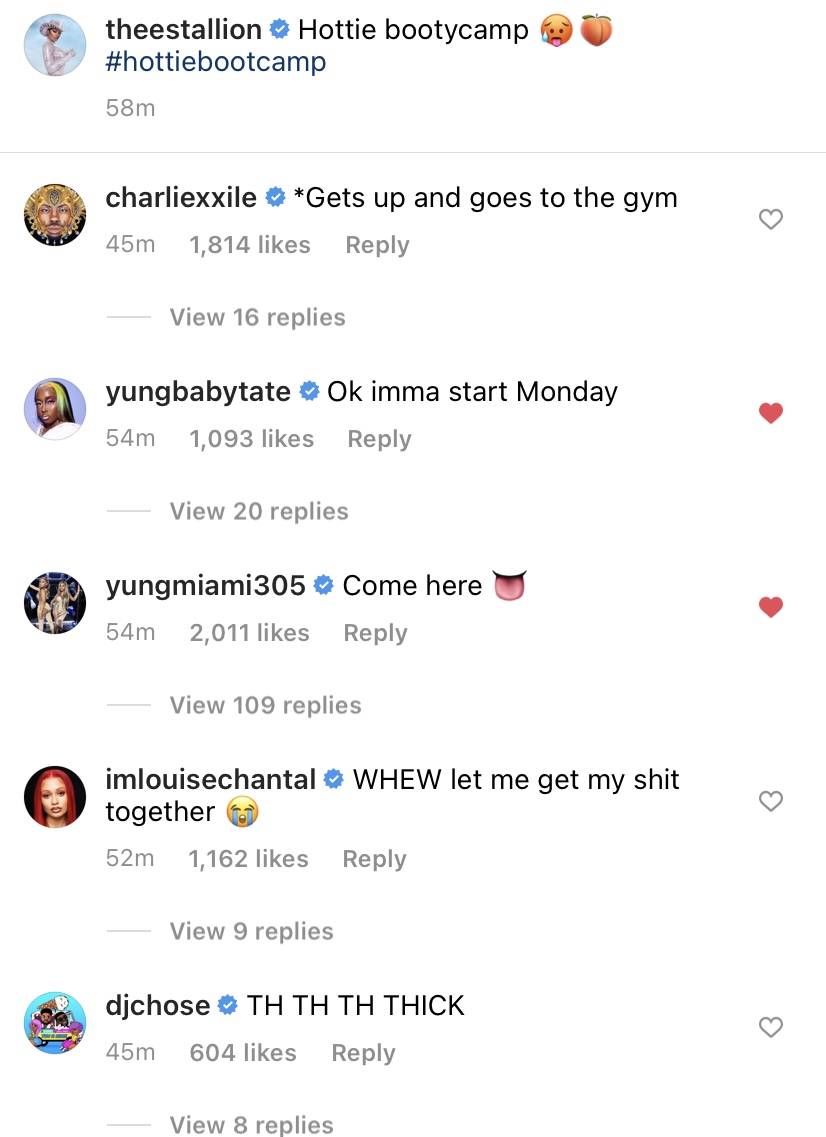View likes on charliexxile's comment
826x1137 pixels.
pos(249,245)
